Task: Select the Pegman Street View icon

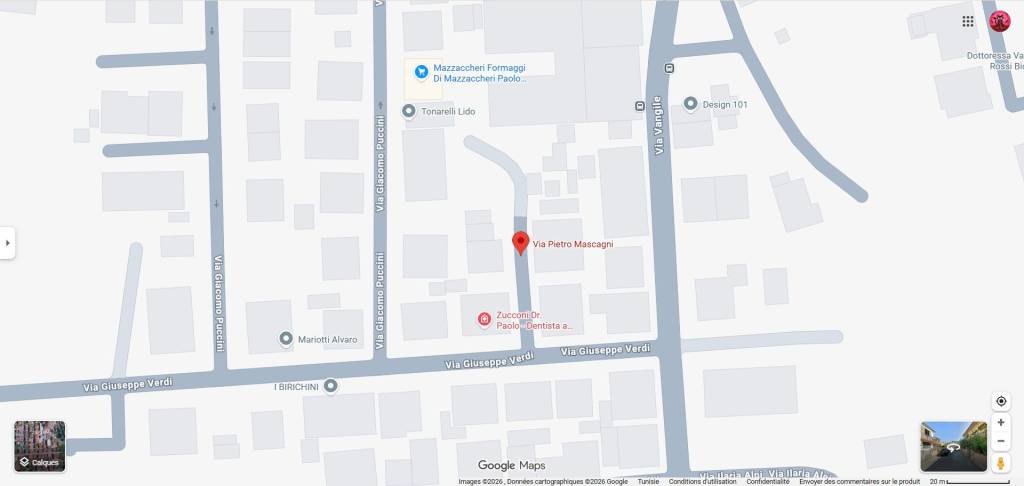Action: tap(1001, 463)
